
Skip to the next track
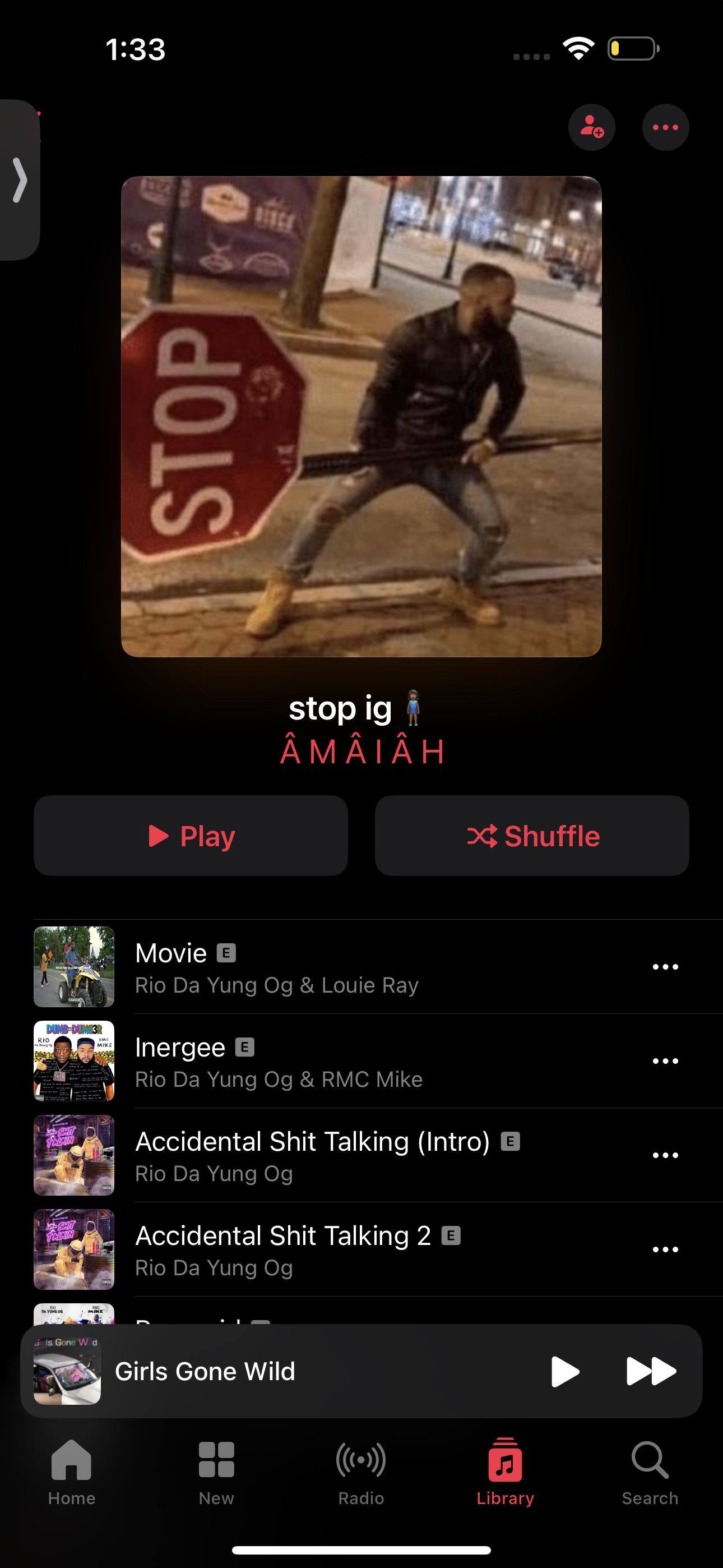[x=651, y=1371]
